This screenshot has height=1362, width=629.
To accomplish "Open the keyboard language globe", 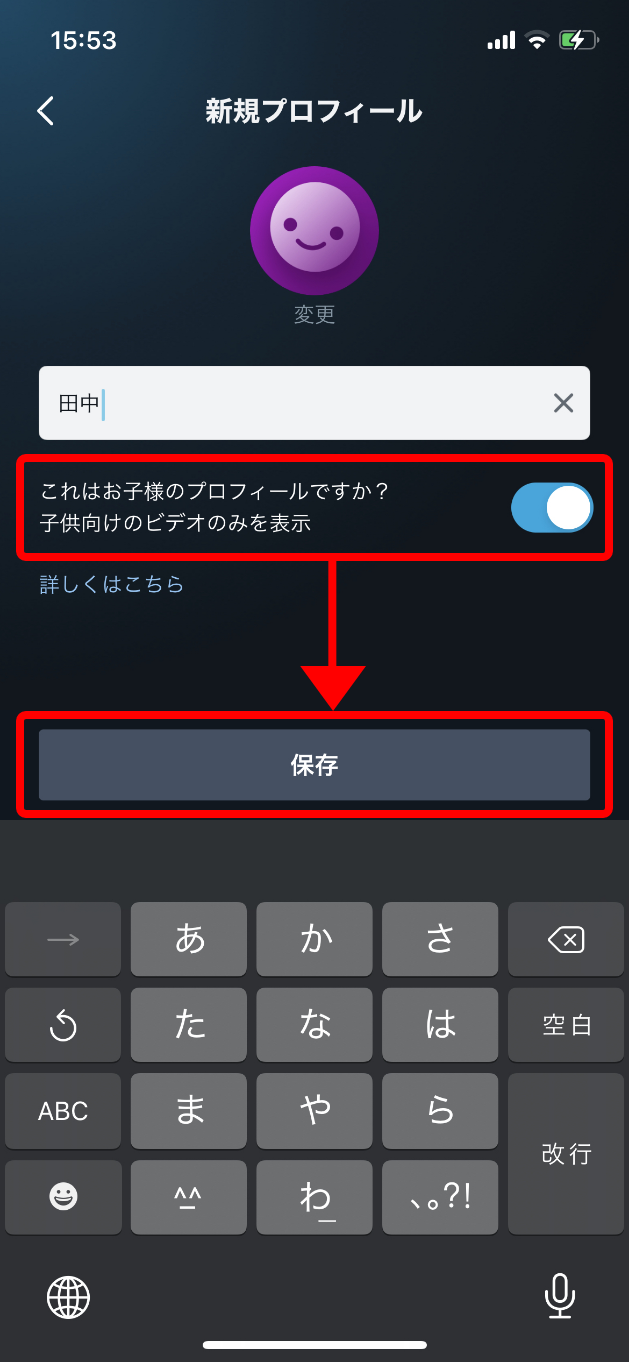I will pos(68,1297).
